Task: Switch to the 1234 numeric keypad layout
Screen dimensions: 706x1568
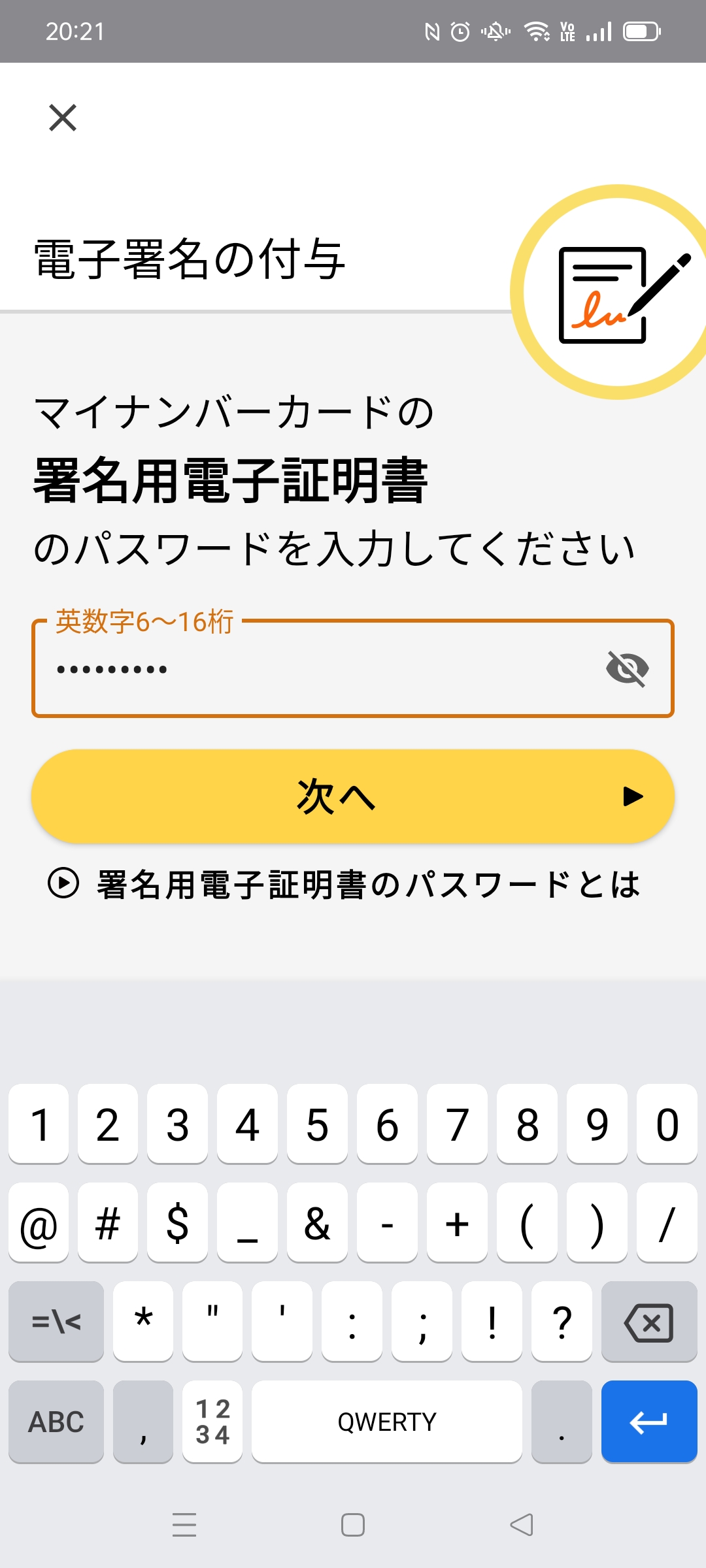Action: click(x=212, y=1422)
